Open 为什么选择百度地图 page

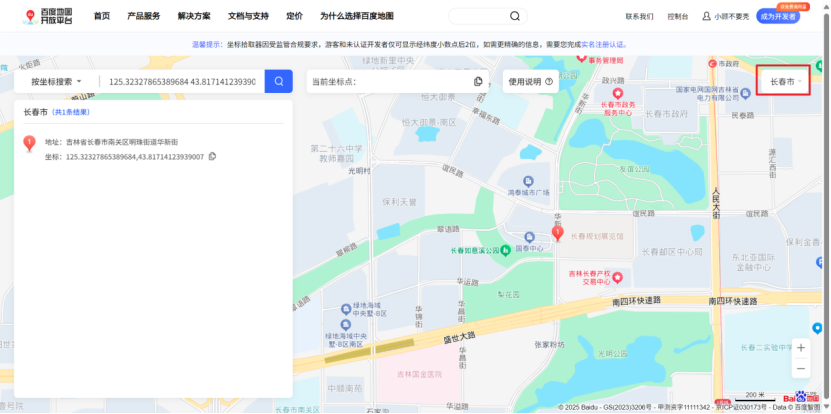[357, 16]
